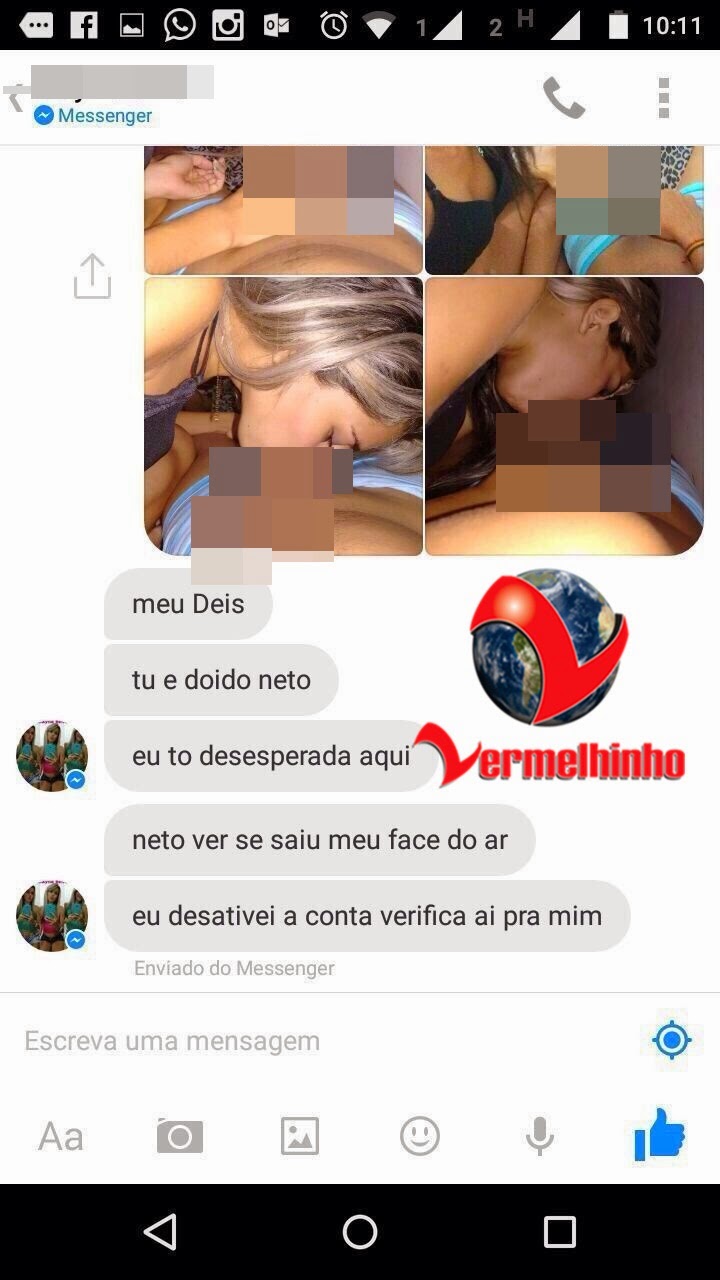Image resolution: width=720 pixels, height=1280 pixels.
Task: Open the camera to take a photo
Action: click(x=180, y=1136)
